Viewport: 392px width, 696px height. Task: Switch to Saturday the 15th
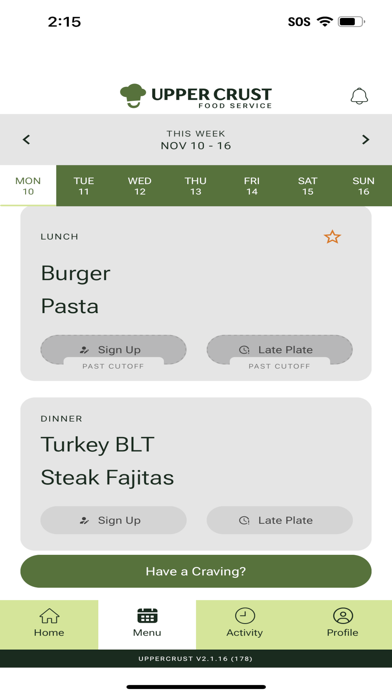[308, 186]
